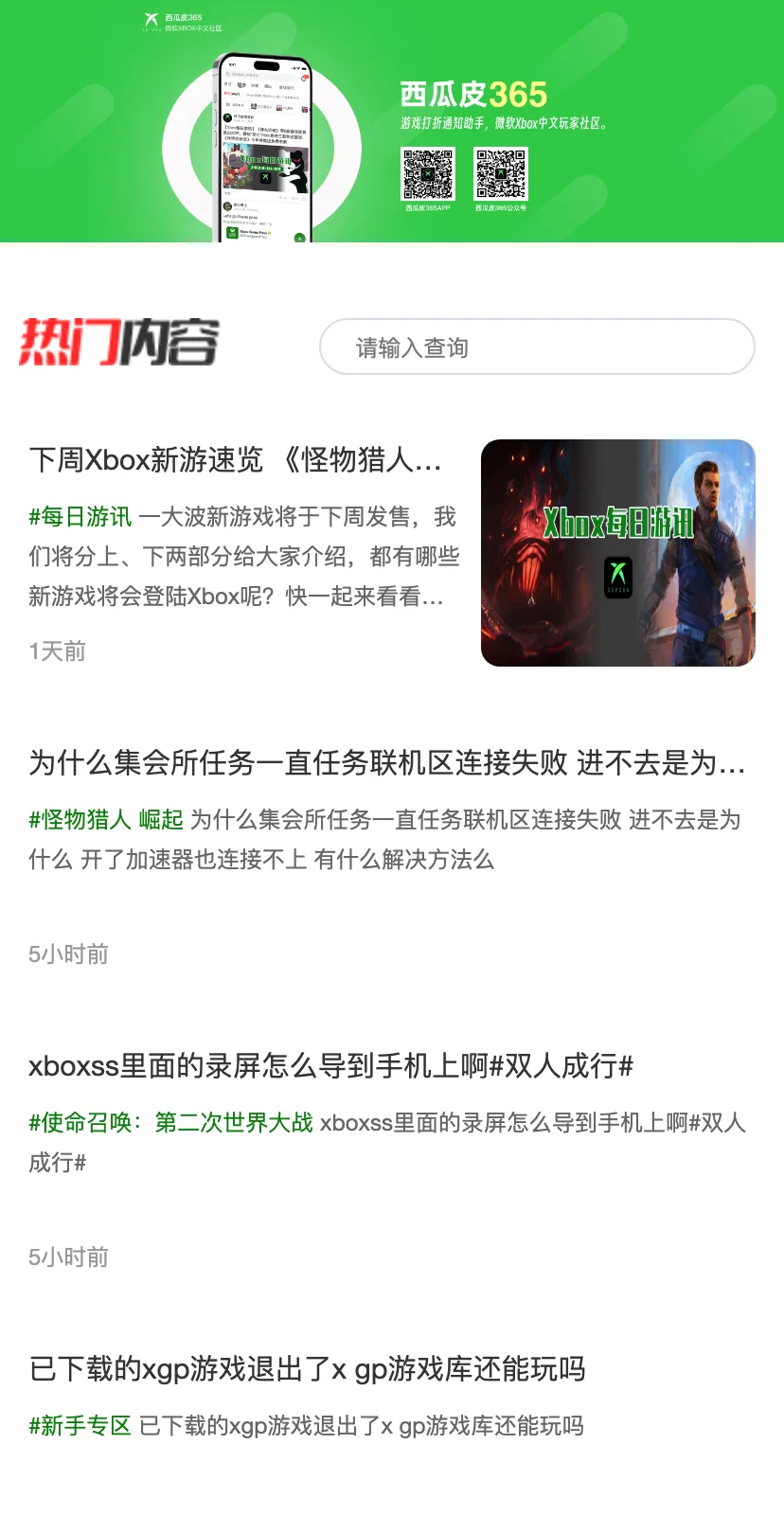Open the #使命召唤：第二次世界大战 topic tag
The image size is (784, 1515).
[170, 1123]
